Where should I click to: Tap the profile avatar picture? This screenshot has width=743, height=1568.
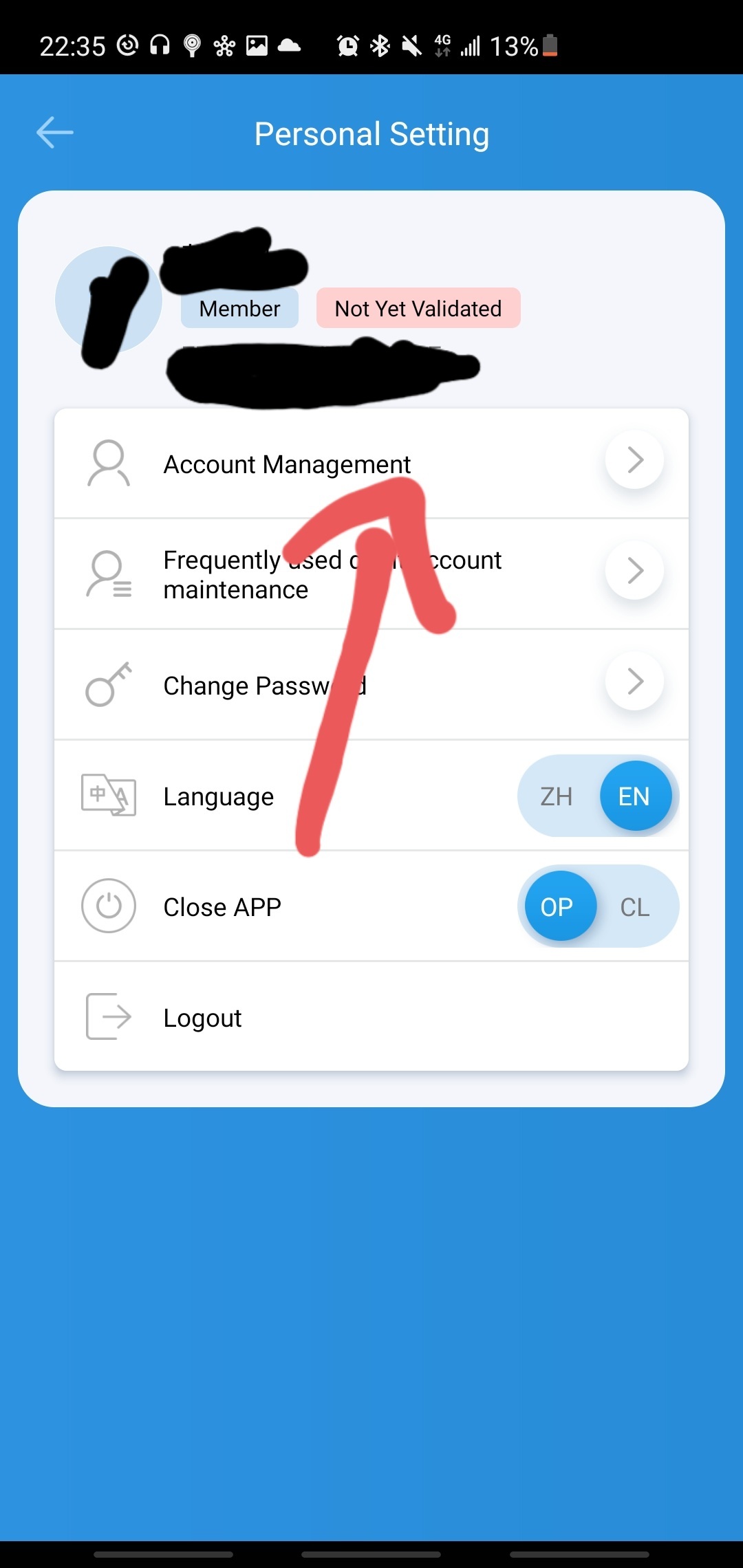click(x=108, y=300)
